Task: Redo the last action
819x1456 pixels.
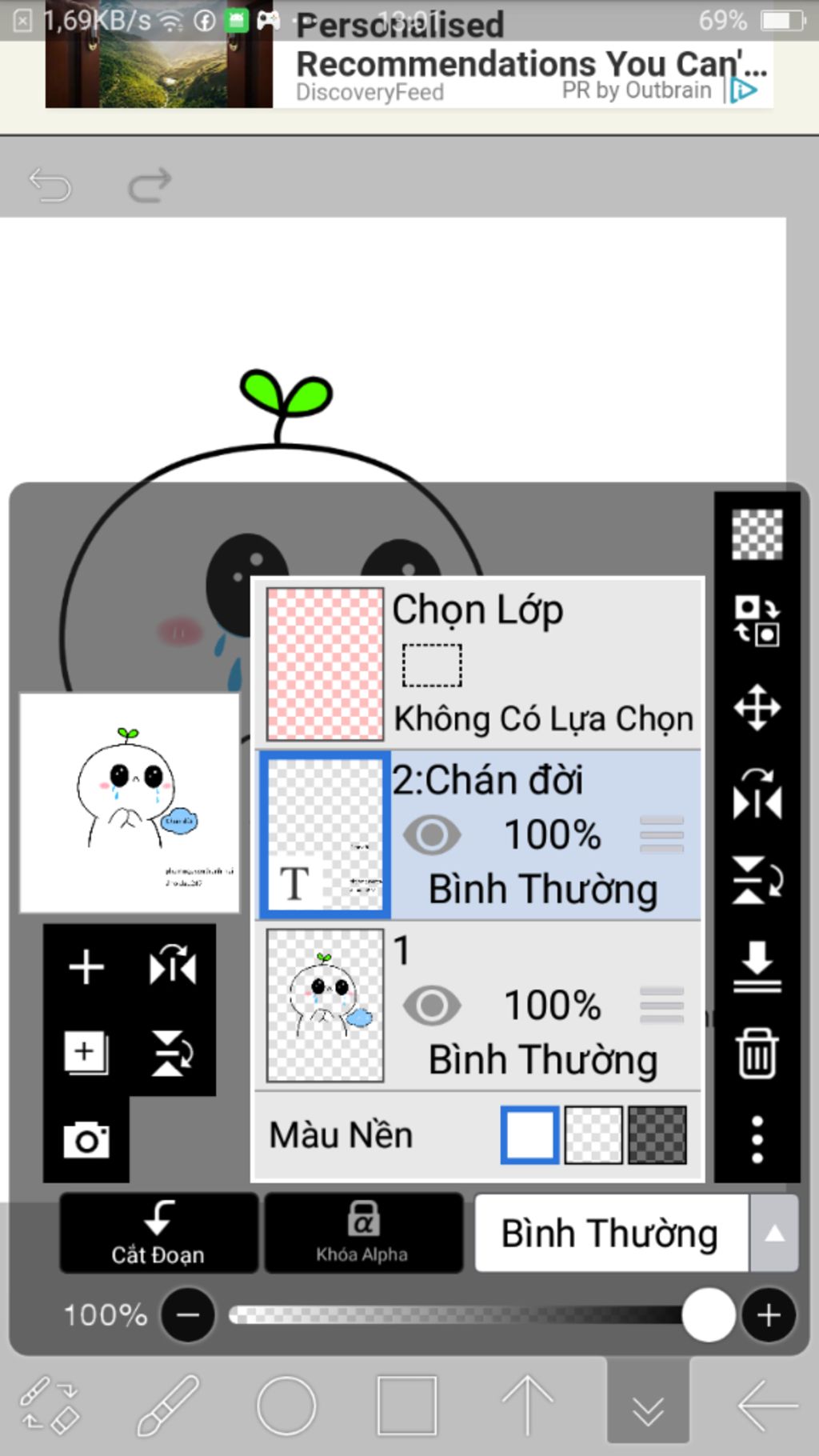Action: click(x=150, y=185)
